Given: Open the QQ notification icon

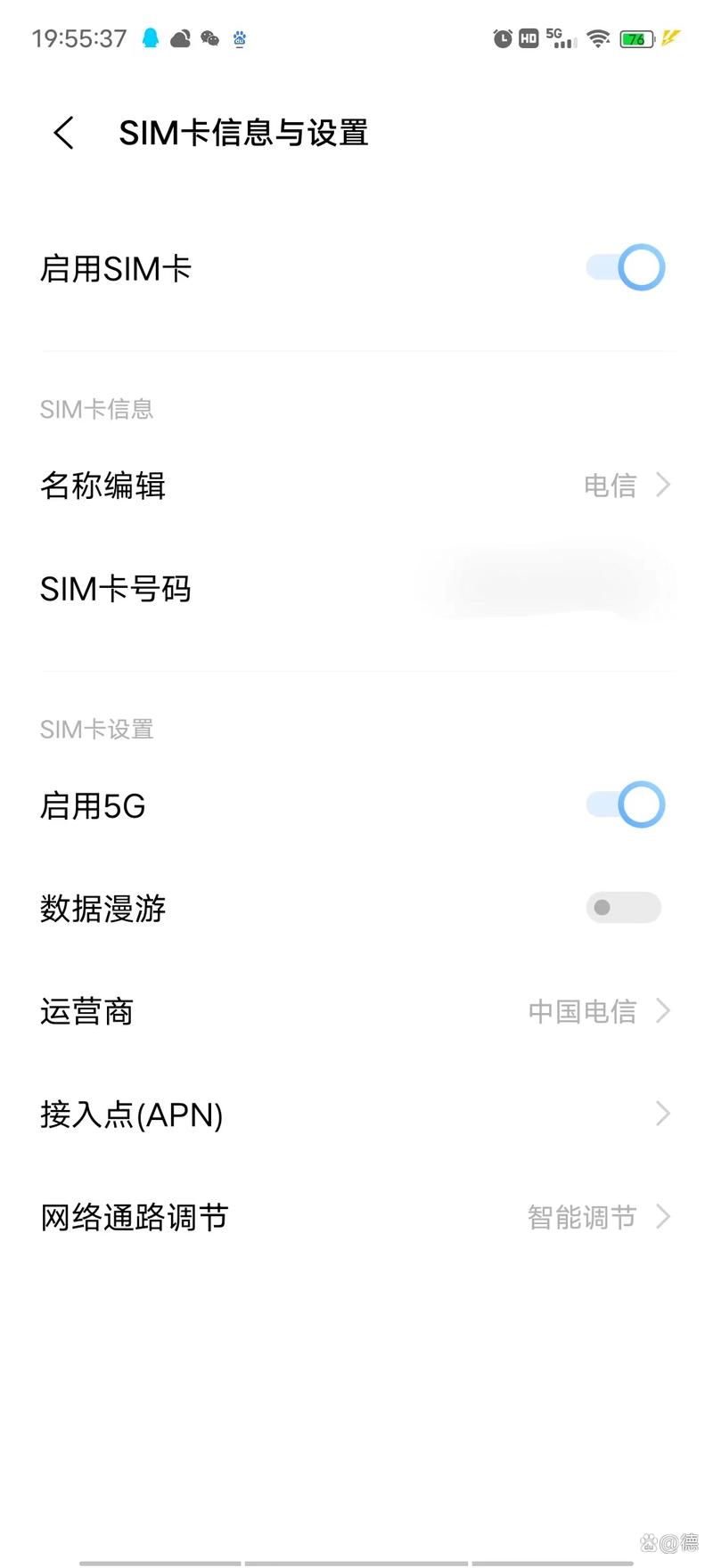Looking at the screenshot, I should [x=150, y=37].
